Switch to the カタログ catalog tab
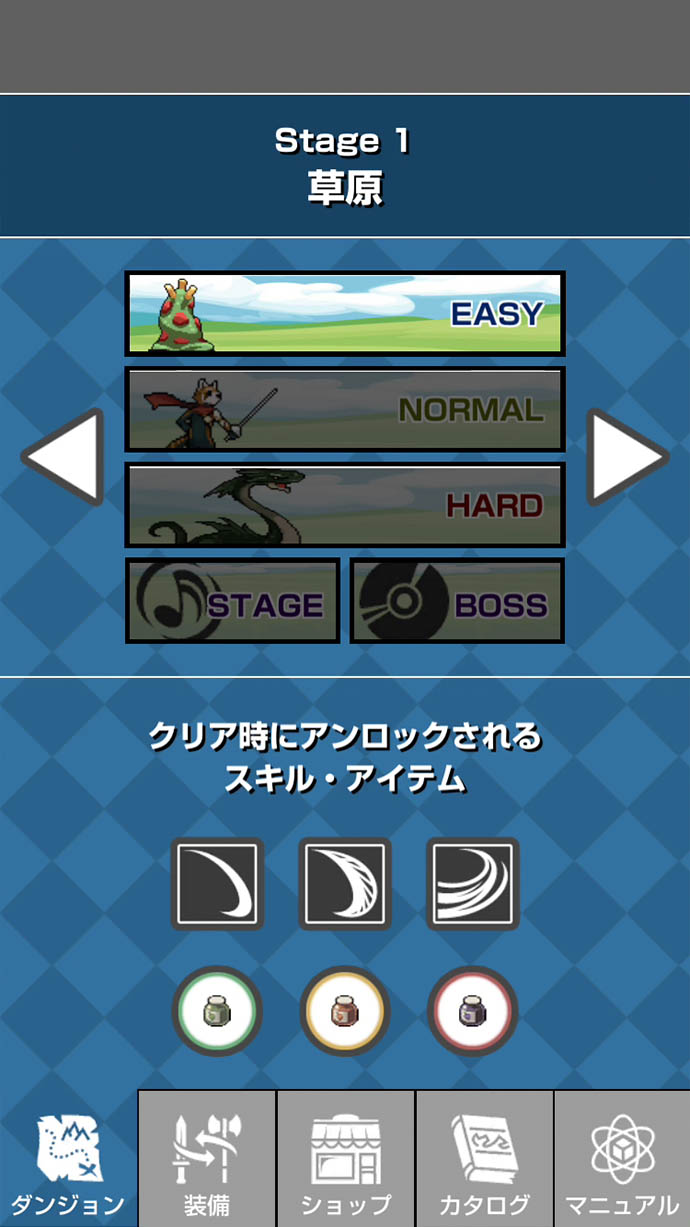 484,1160
